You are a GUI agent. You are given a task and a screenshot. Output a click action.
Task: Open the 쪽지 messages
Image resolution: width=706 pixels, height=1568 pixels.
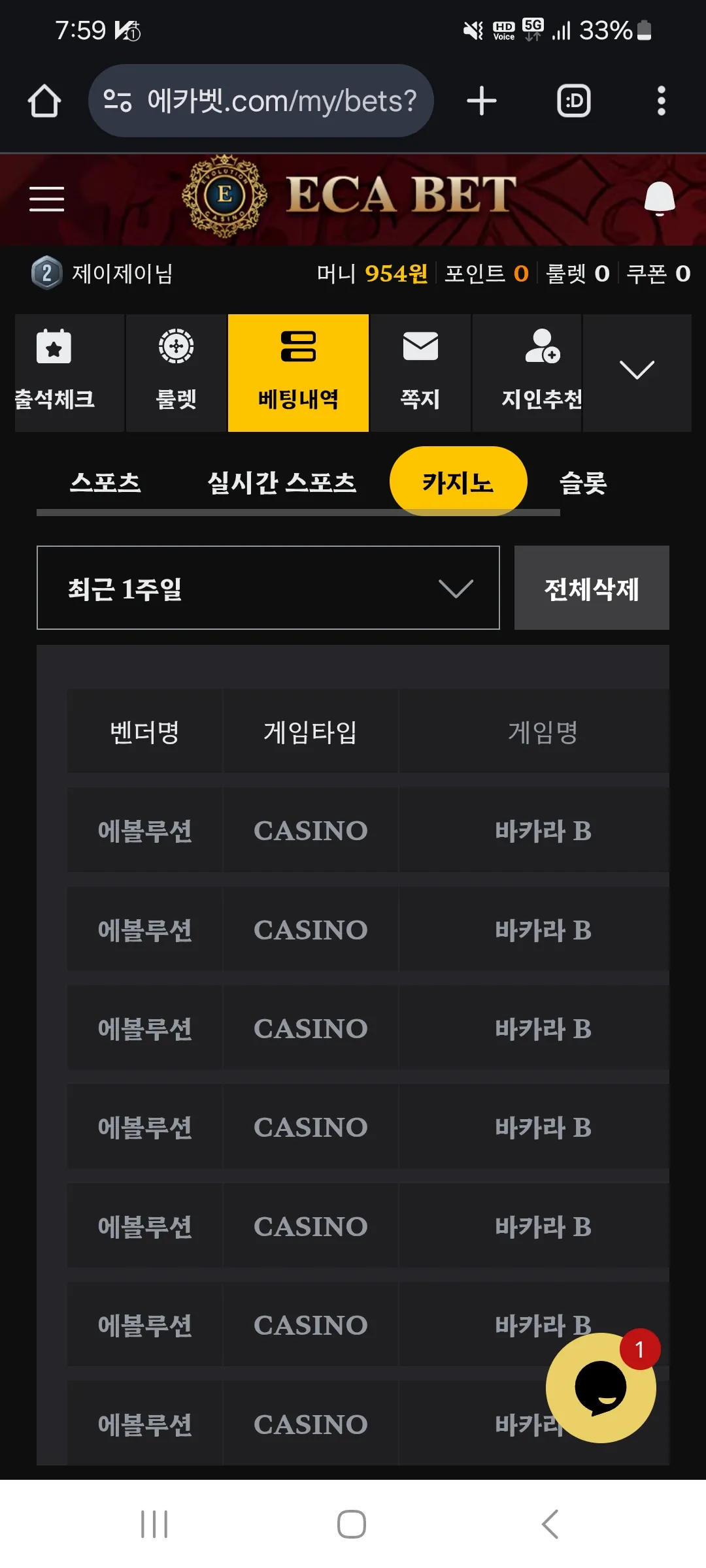420,373
